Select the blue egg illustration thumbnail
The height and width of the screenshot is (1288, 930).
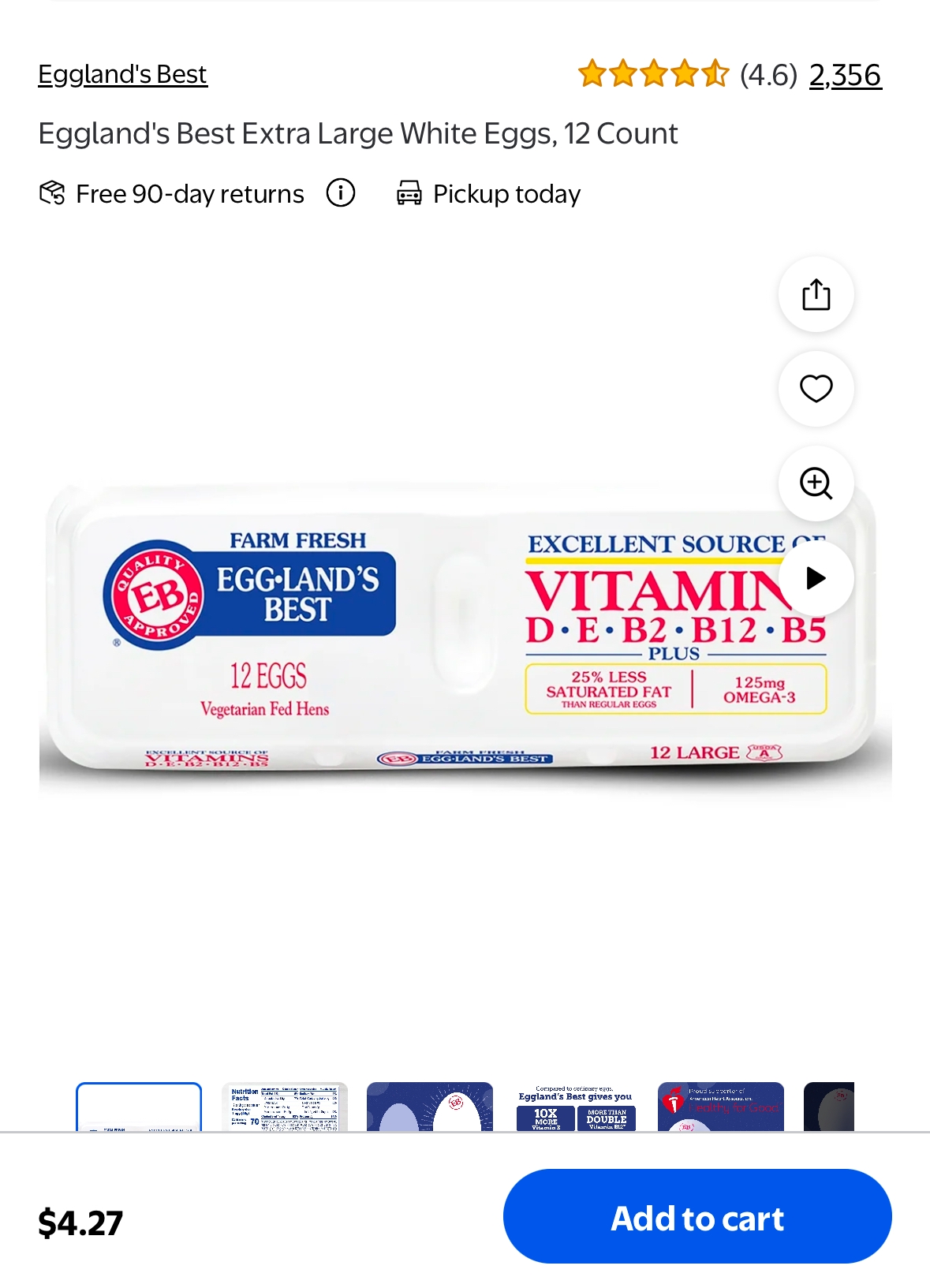tap(430, 1107)
